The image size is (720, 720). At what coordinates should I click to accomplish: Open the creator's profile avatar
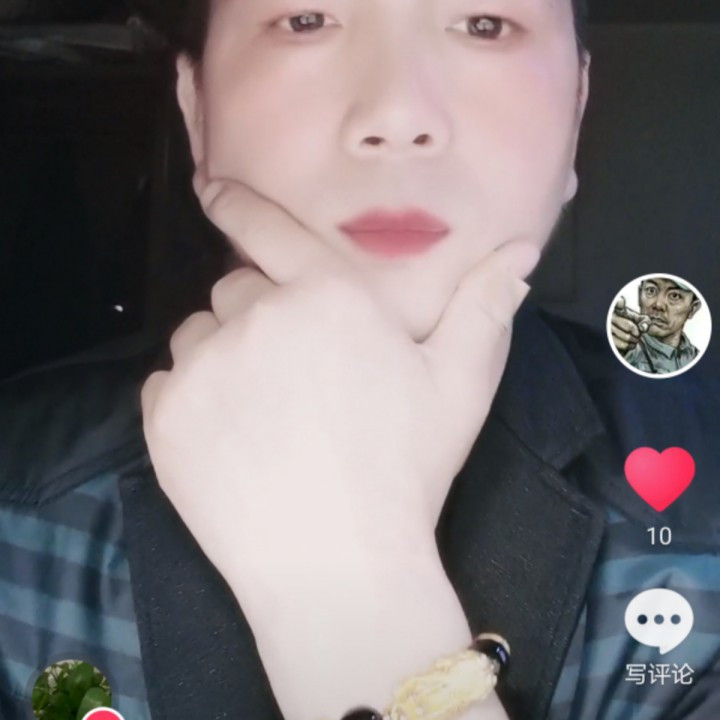659,325
